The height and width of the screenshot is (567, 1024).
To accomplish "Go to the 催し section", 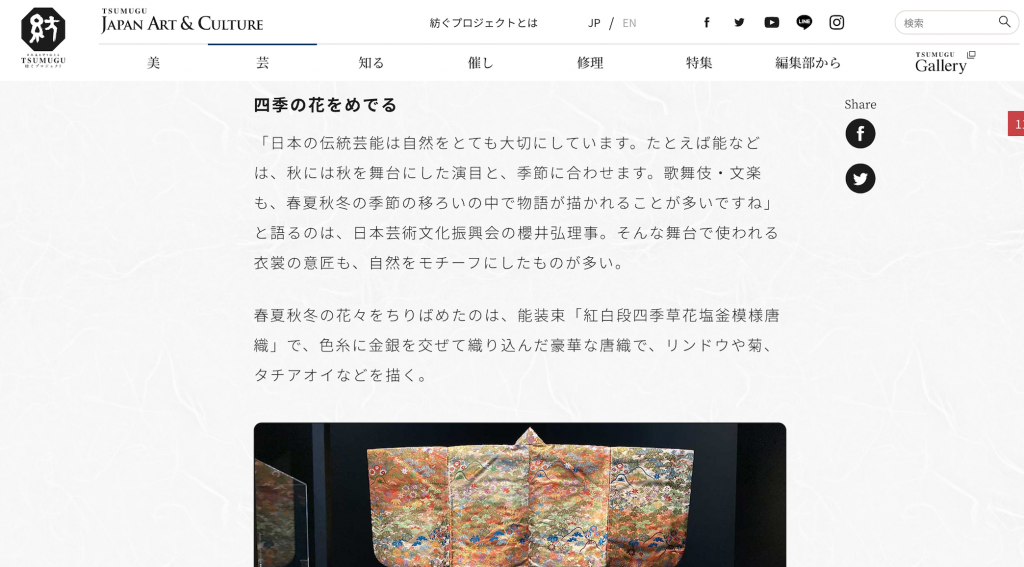I will tap(481, 63).
